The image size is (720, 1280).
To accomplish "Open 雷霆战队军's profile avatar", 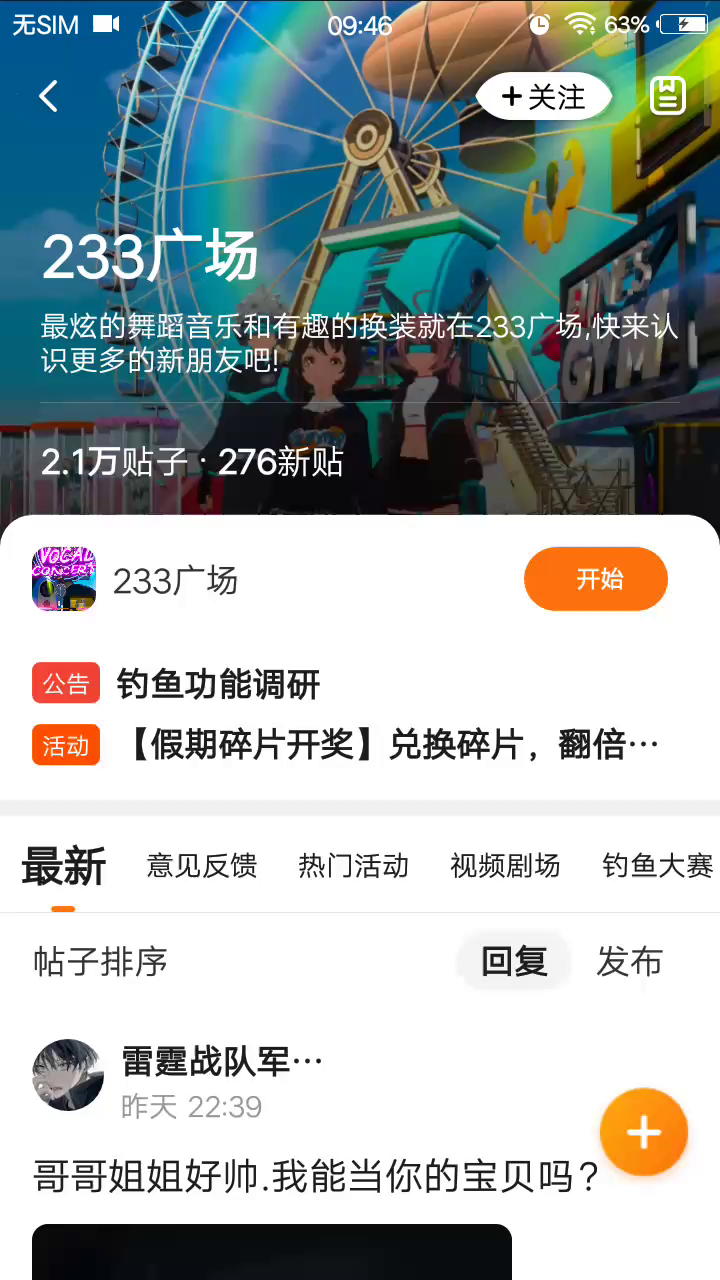I will [68, 1075].
